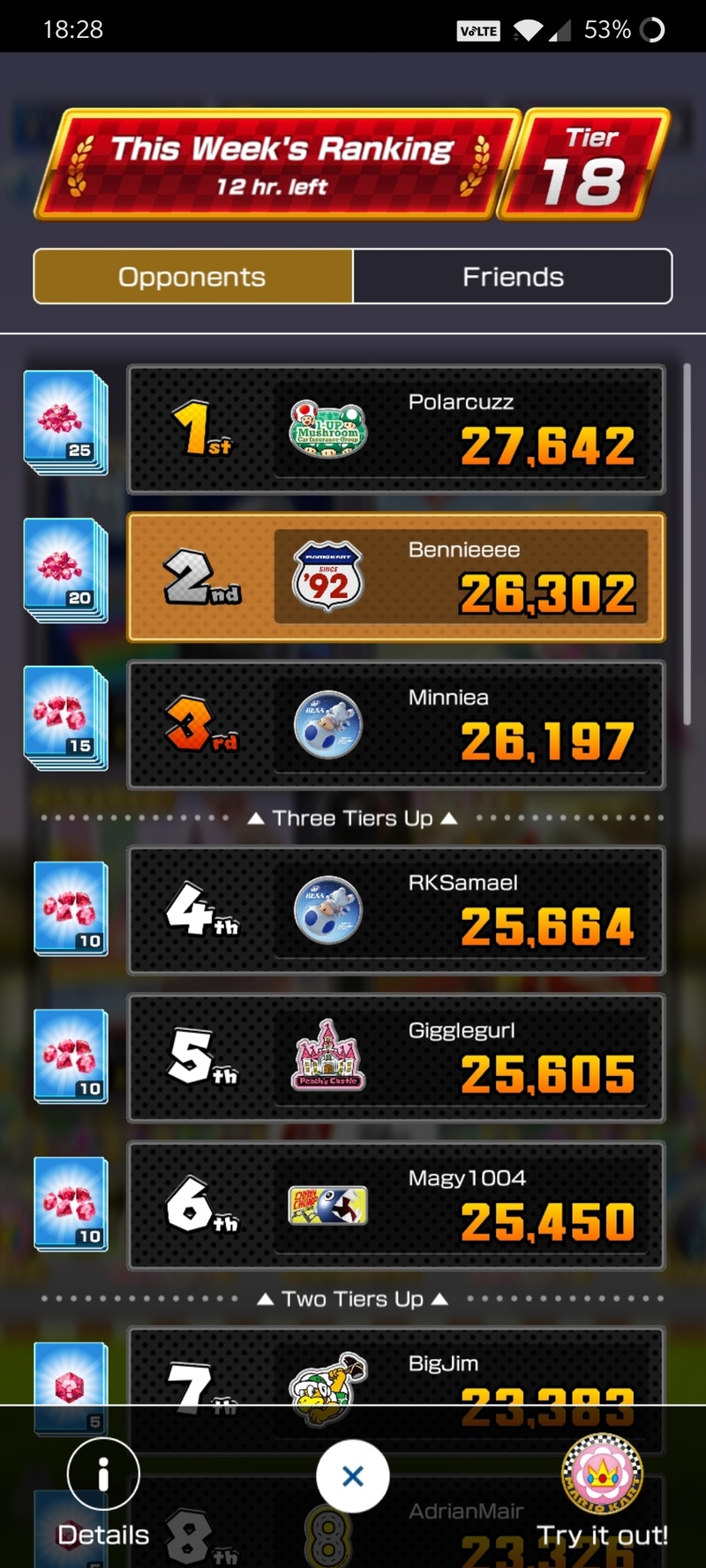View Minniea's third place entry
Screen dimensions: 706x1568
click(395, 724)
